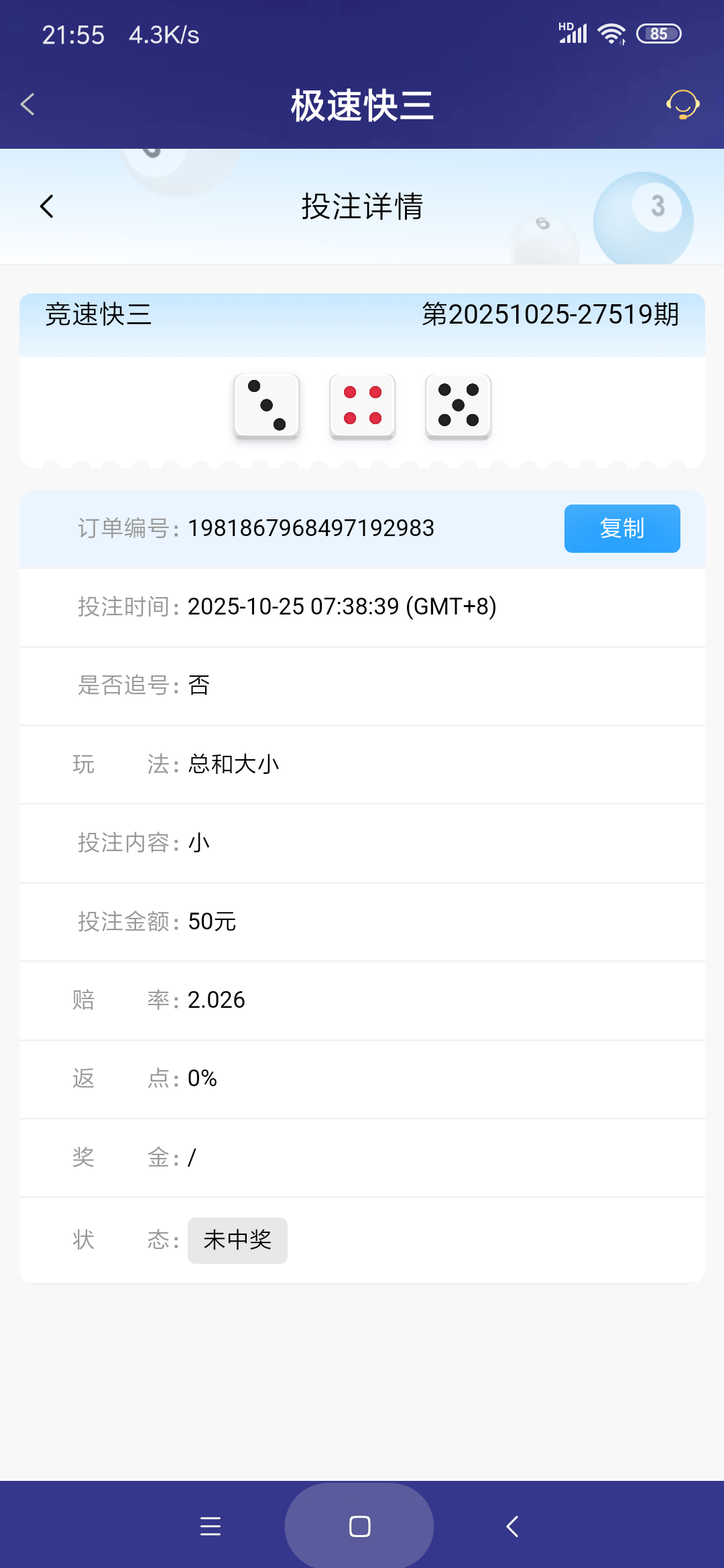Click the back arrow in the title bar
The width and height of the screenshot is (724, 1568).
click(27, 105)
